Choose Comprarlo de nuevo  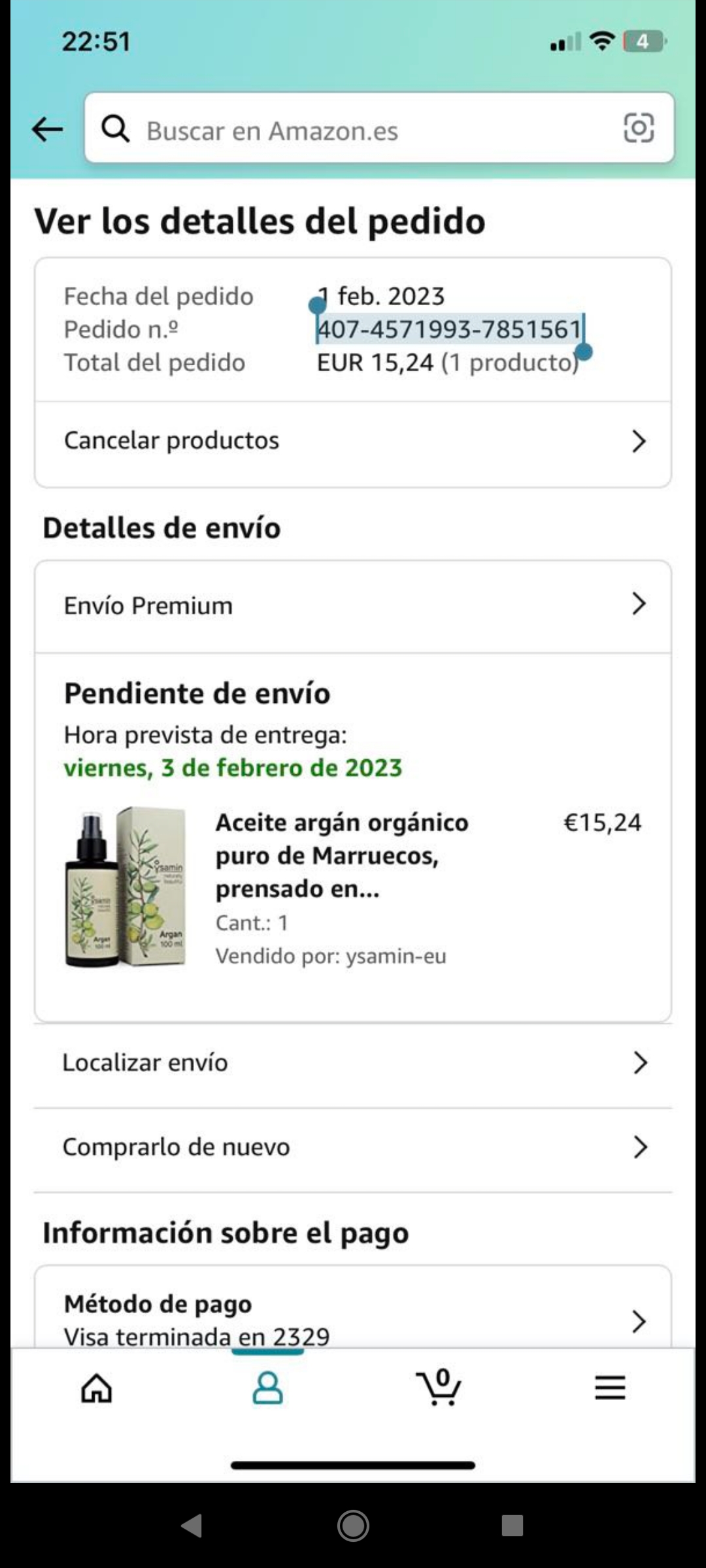[x=353, y=1147]
